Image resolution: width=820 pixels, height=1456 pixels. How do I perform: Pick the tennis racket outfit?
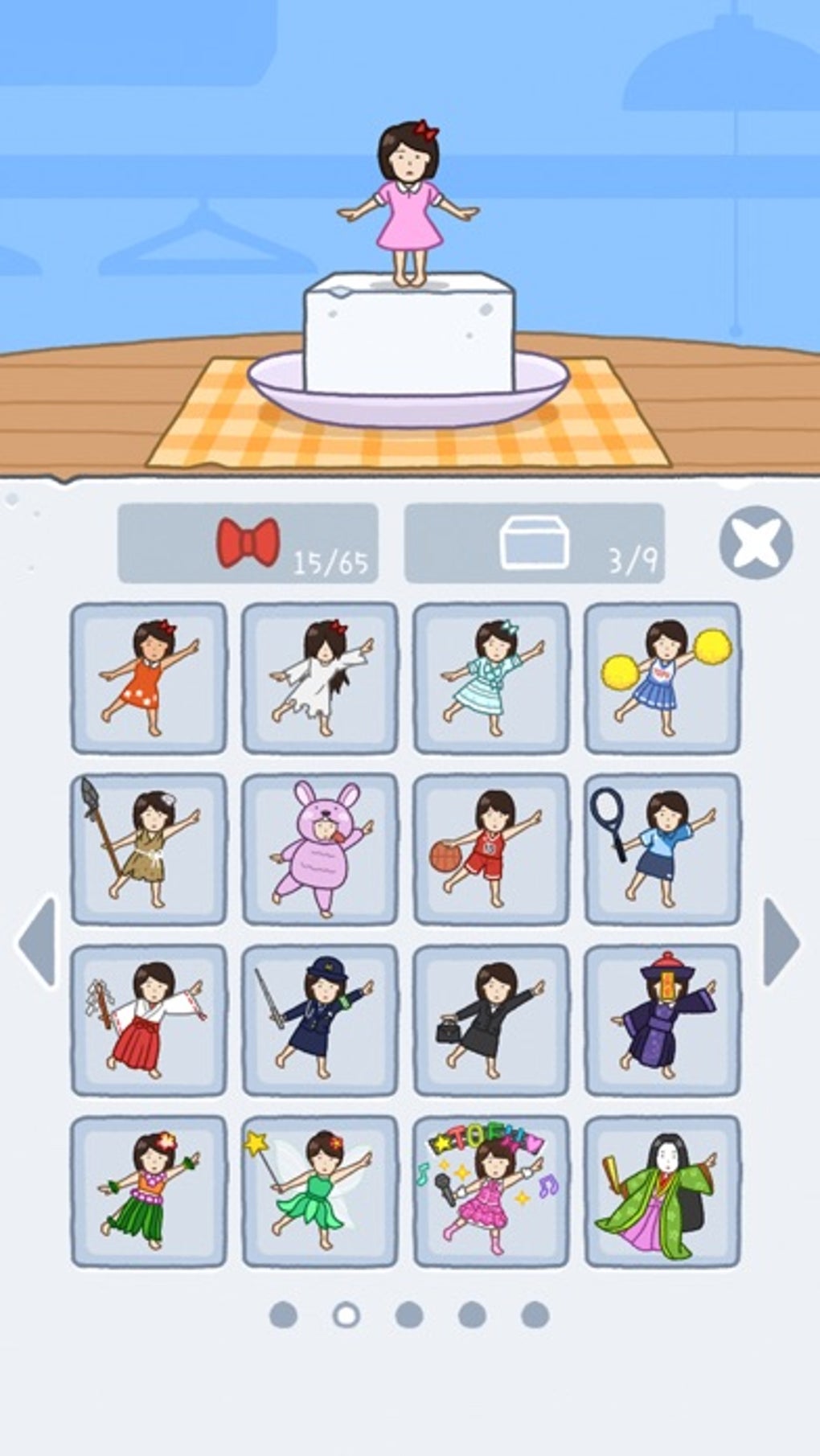(x=662, y=849)
